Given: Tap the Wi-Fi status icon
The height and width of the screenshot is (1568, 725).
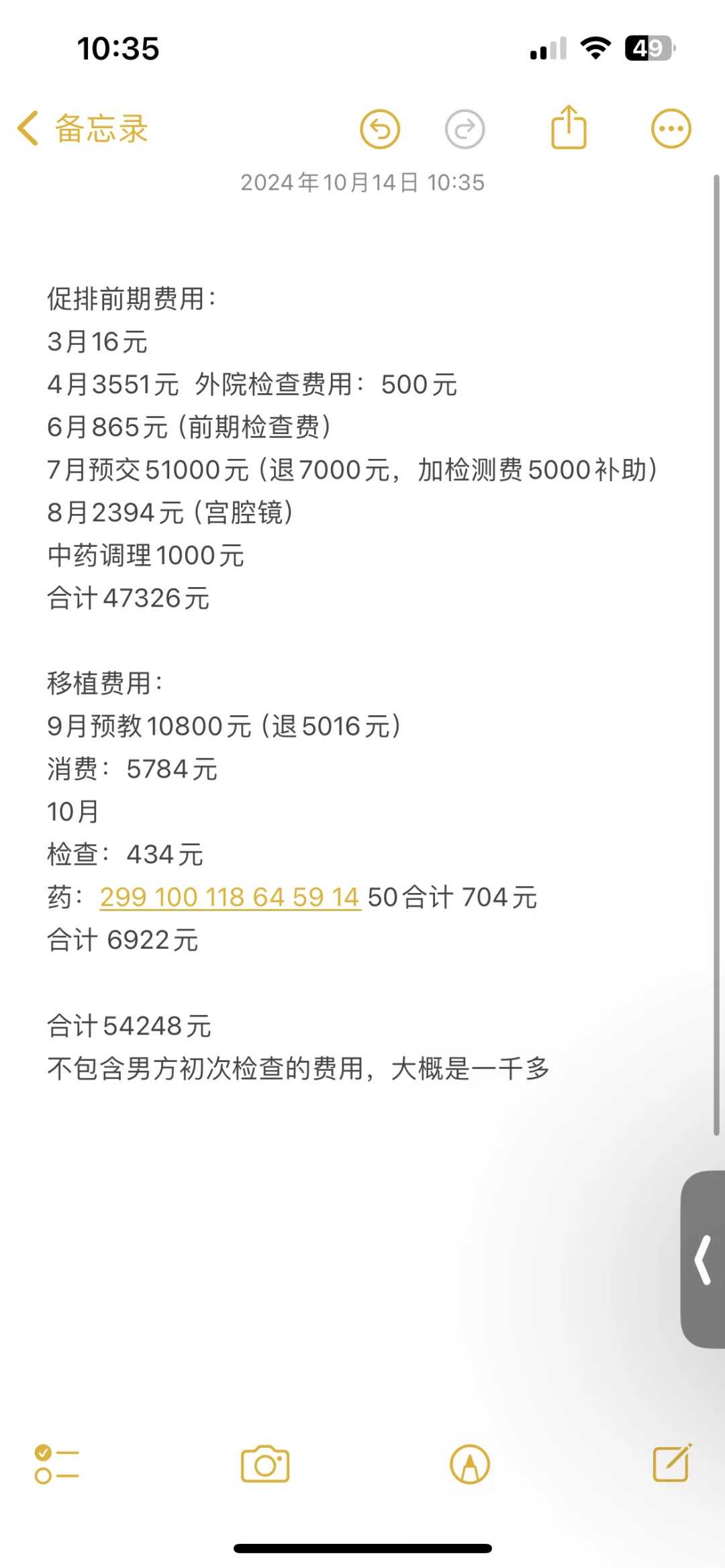Looking at the screenshot, I should point(593,47).
